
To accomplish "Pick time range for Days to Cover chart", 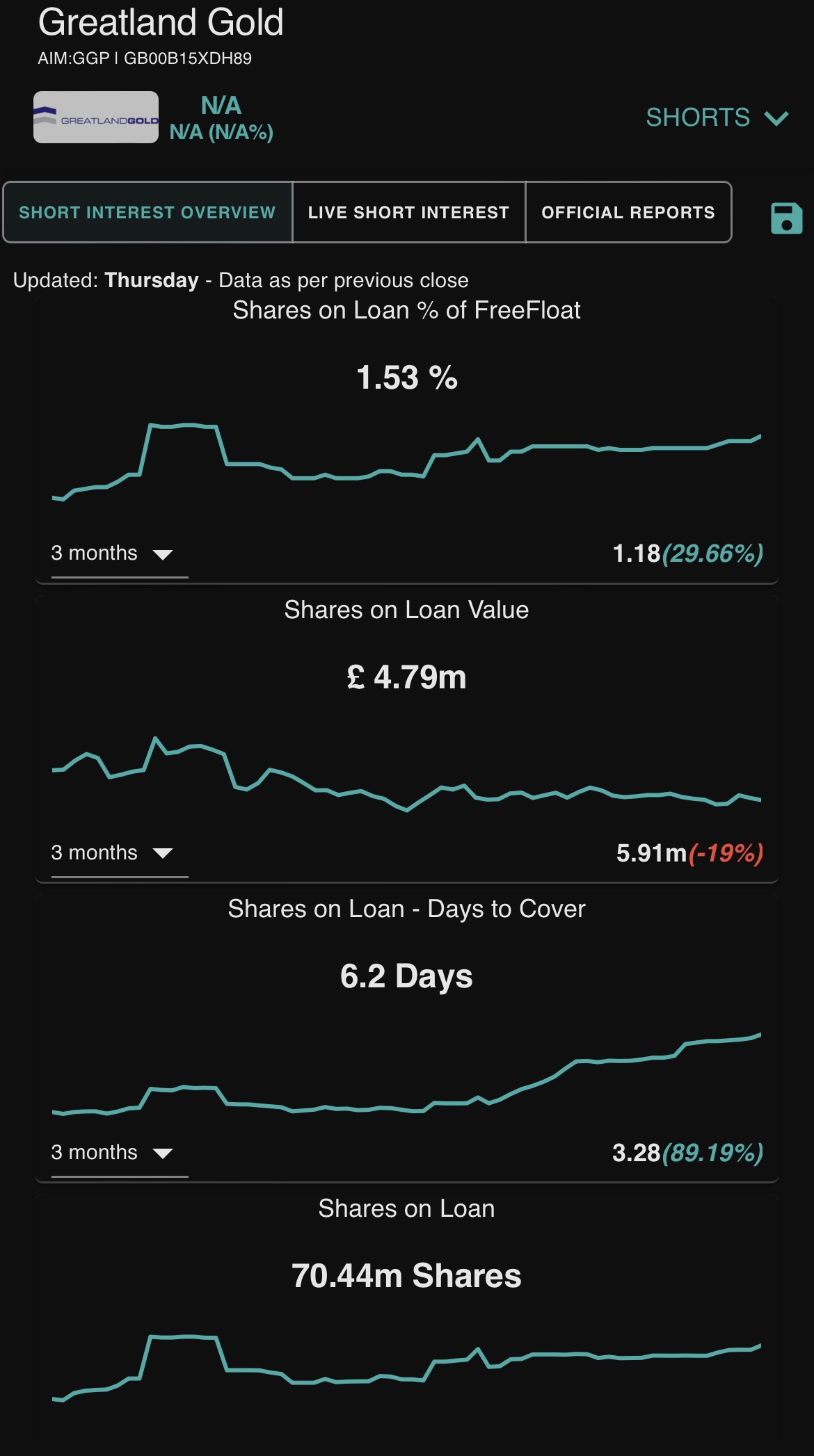I will pyautogui.click(x=120, y=1153).
